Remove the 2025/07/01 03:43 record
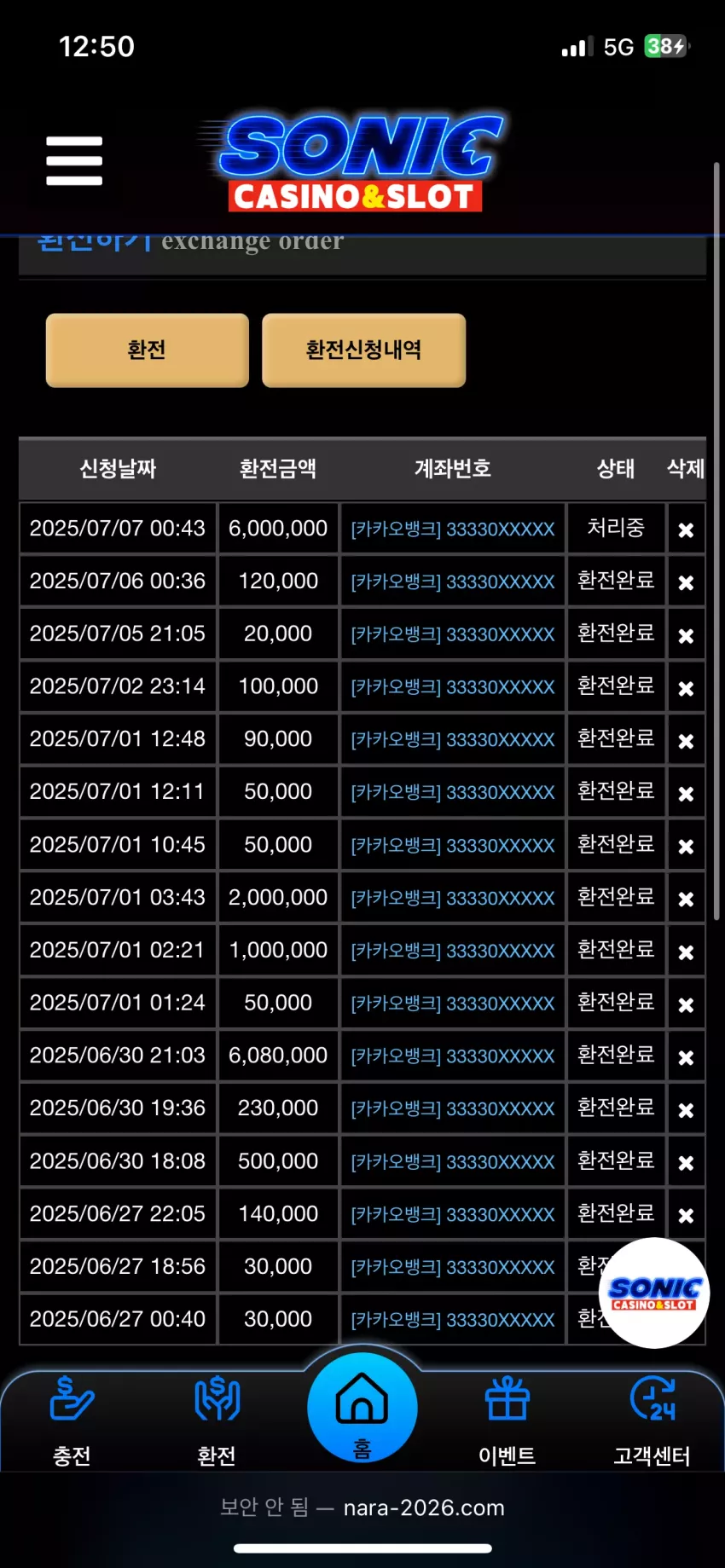This screenshot has width=725, height=1568. click(686, 899)
